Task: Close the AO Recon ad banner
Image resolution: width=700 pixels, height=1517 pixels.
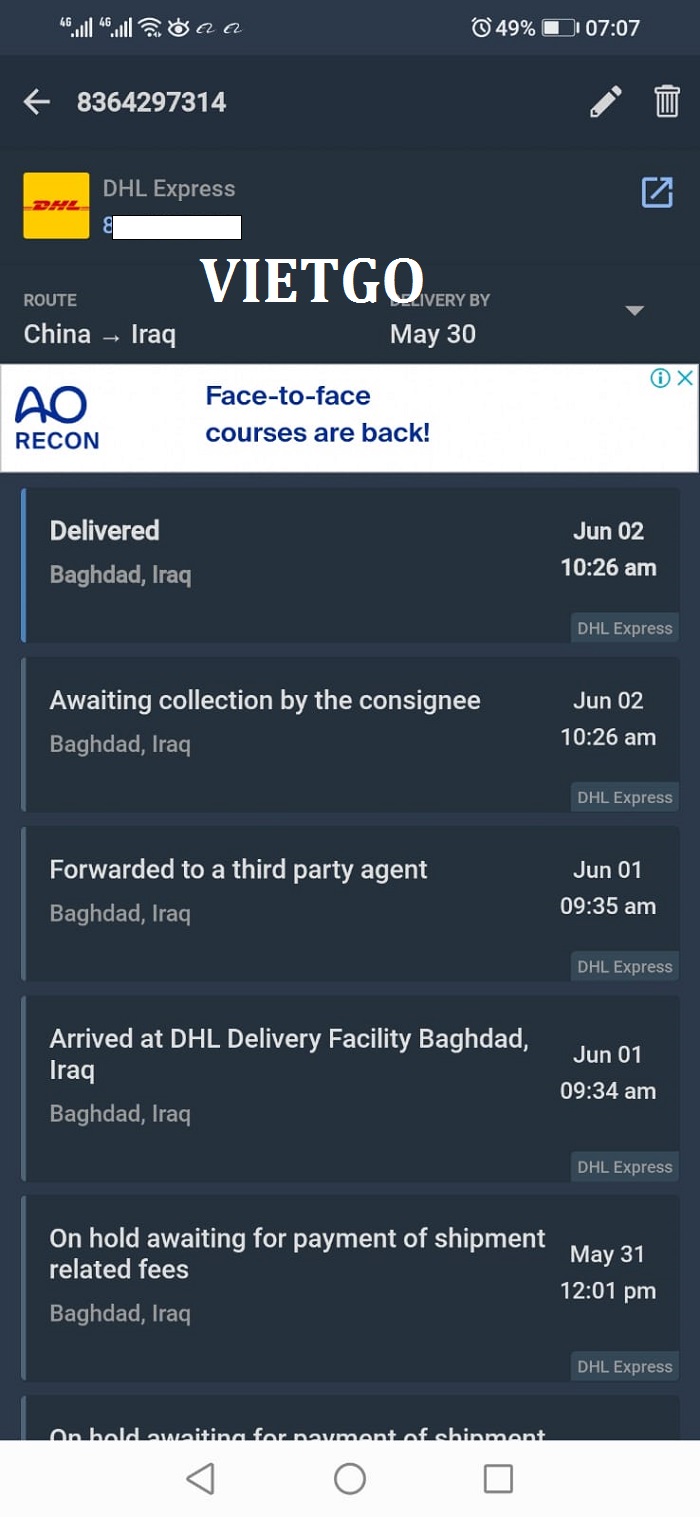Action: [x=685, y=378]
